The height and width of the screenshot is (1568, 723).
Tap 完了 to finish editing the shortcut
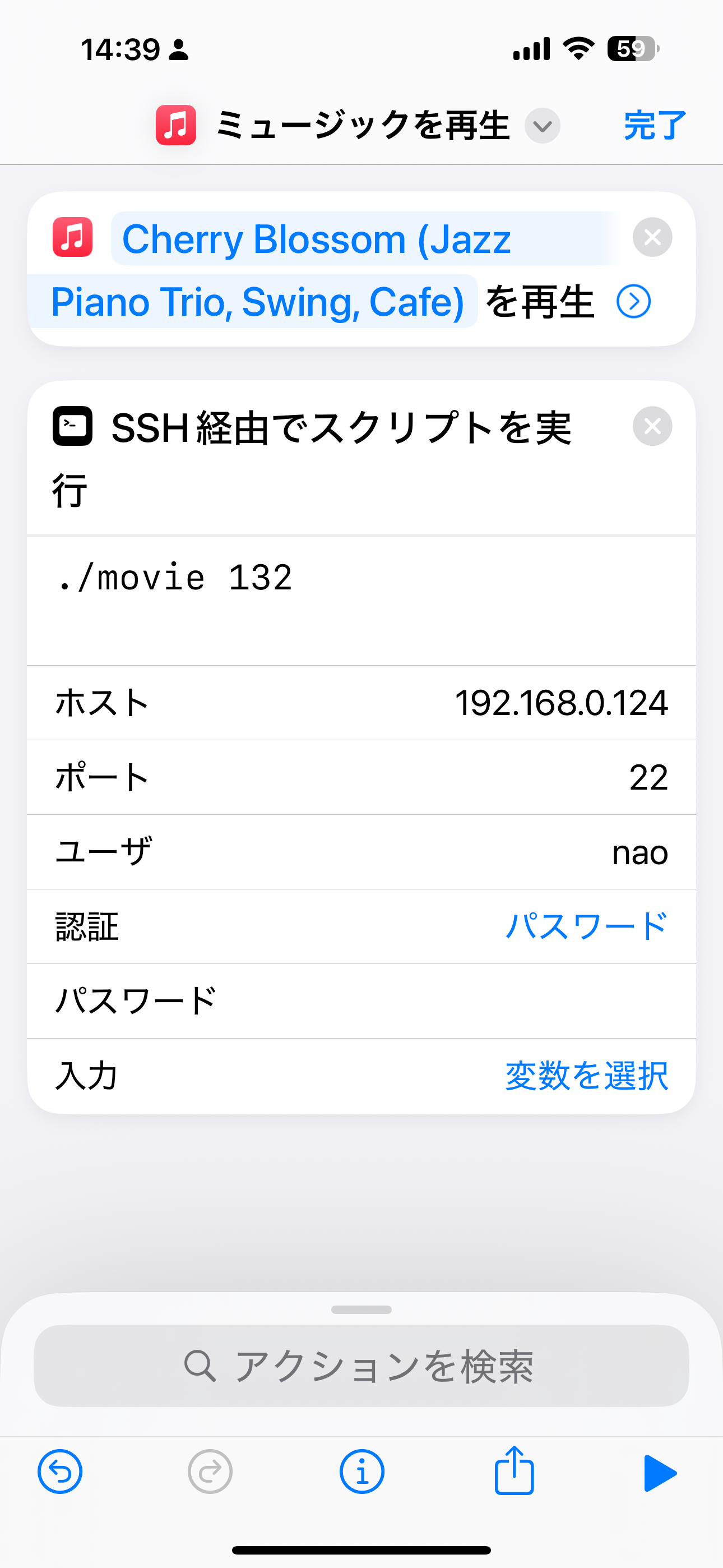[654, 126]
